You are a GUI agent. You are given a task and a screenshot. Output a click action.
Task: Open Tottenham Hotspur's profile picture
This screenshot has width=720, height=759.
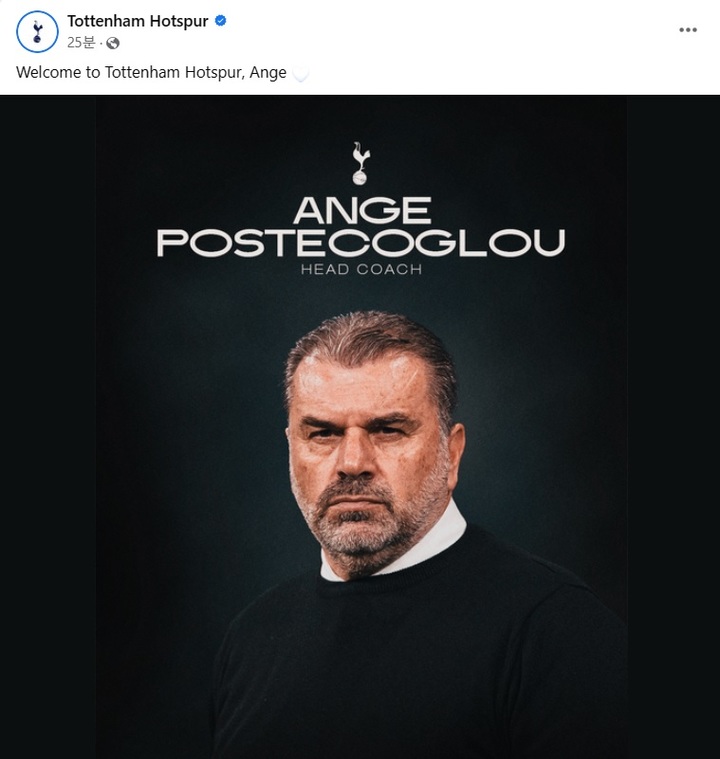(37, 32)
